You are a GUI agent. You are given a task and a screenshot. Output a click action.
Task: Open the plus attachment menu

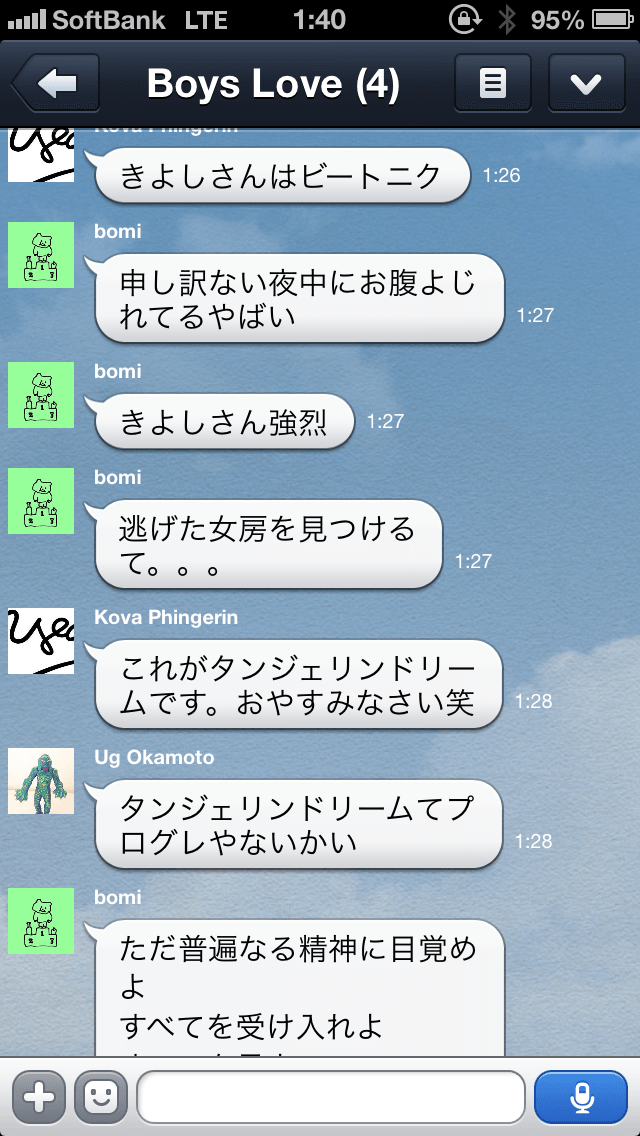39,1097
